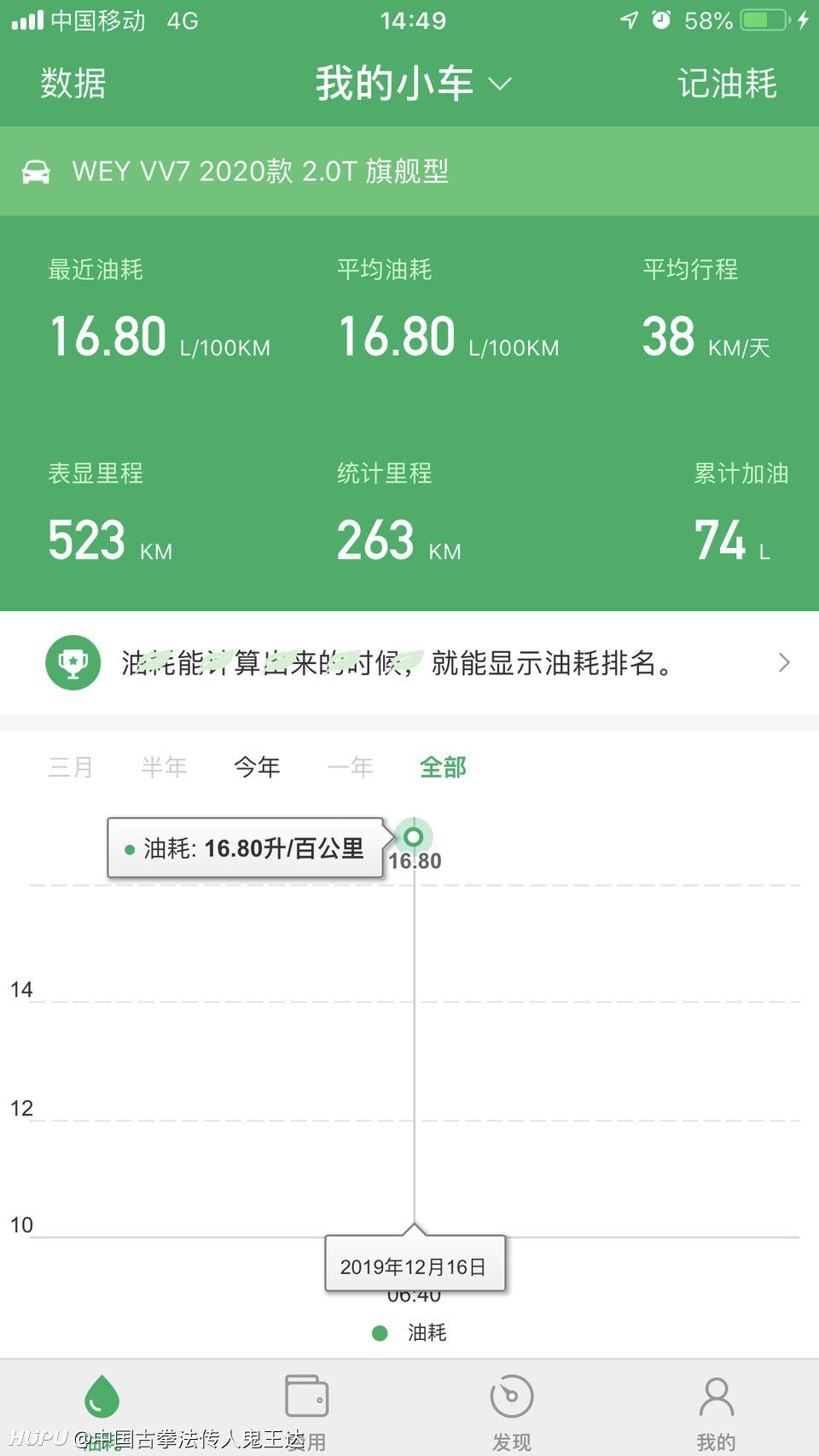Toggle the 油耗 chart legend
The height and width of the screenshot is (1456, 819).
[410, 1332]
